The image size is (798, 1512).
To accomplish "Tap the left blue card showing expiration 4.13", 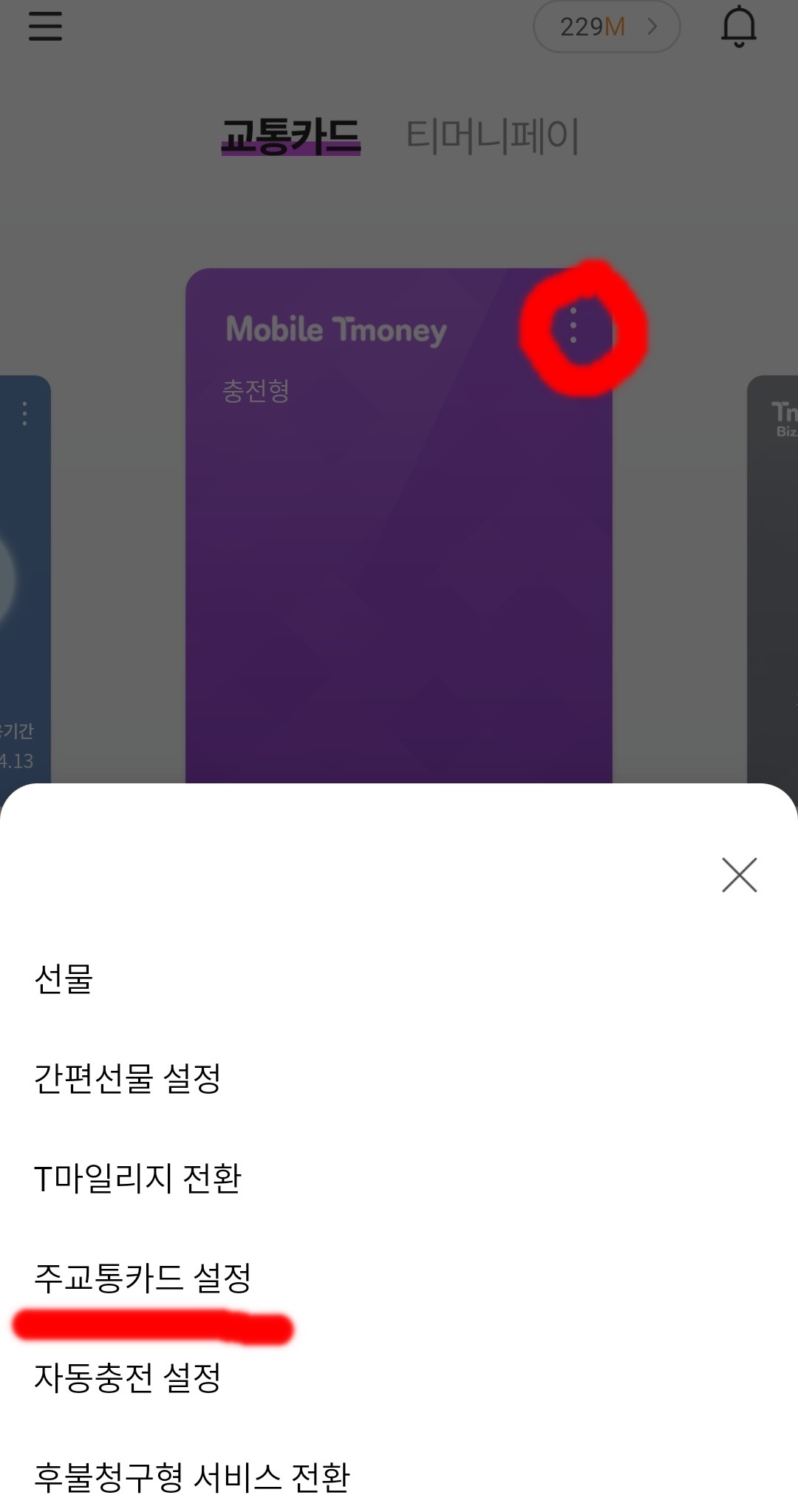I will [x=24, y=628].
